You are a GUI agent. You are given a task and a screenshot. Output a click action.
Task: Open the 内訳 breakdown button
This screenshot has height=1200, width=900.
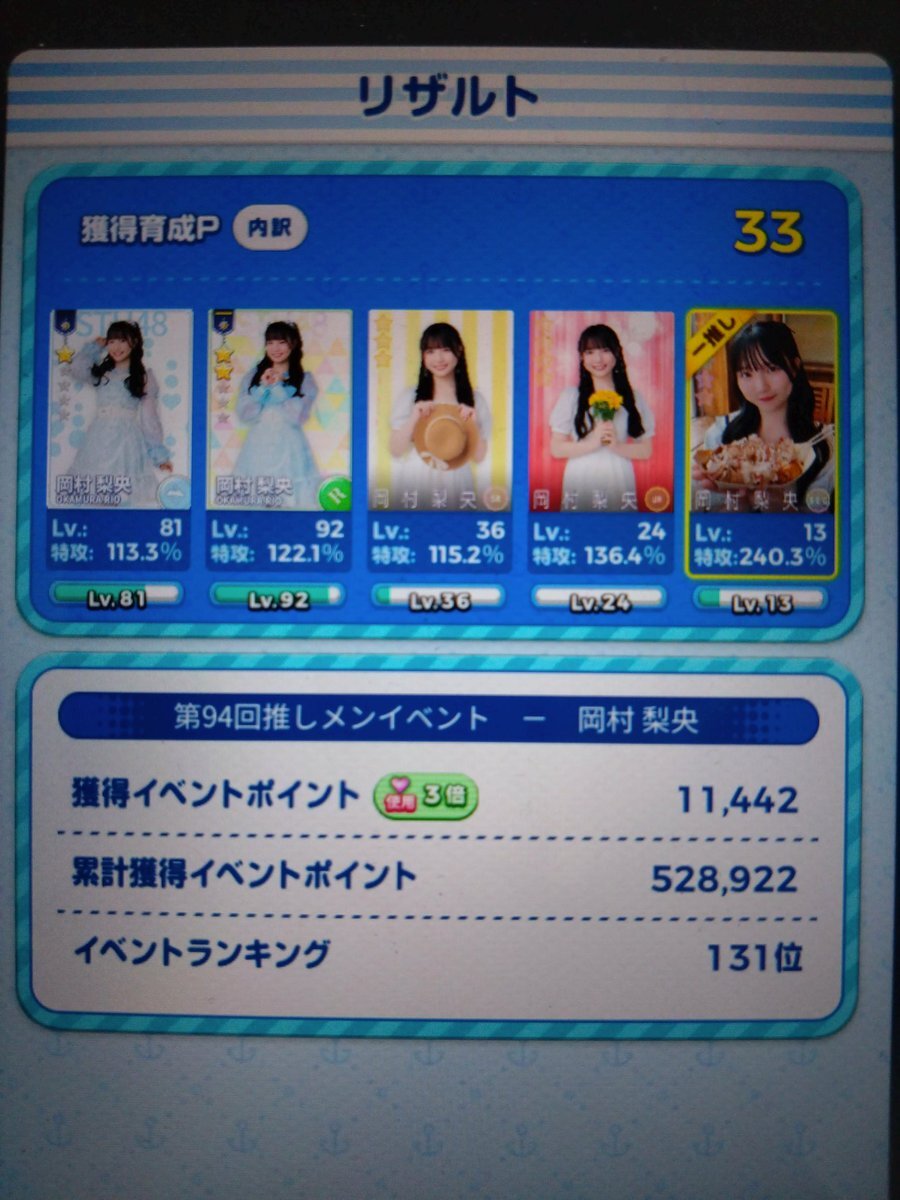pos(270,229)
